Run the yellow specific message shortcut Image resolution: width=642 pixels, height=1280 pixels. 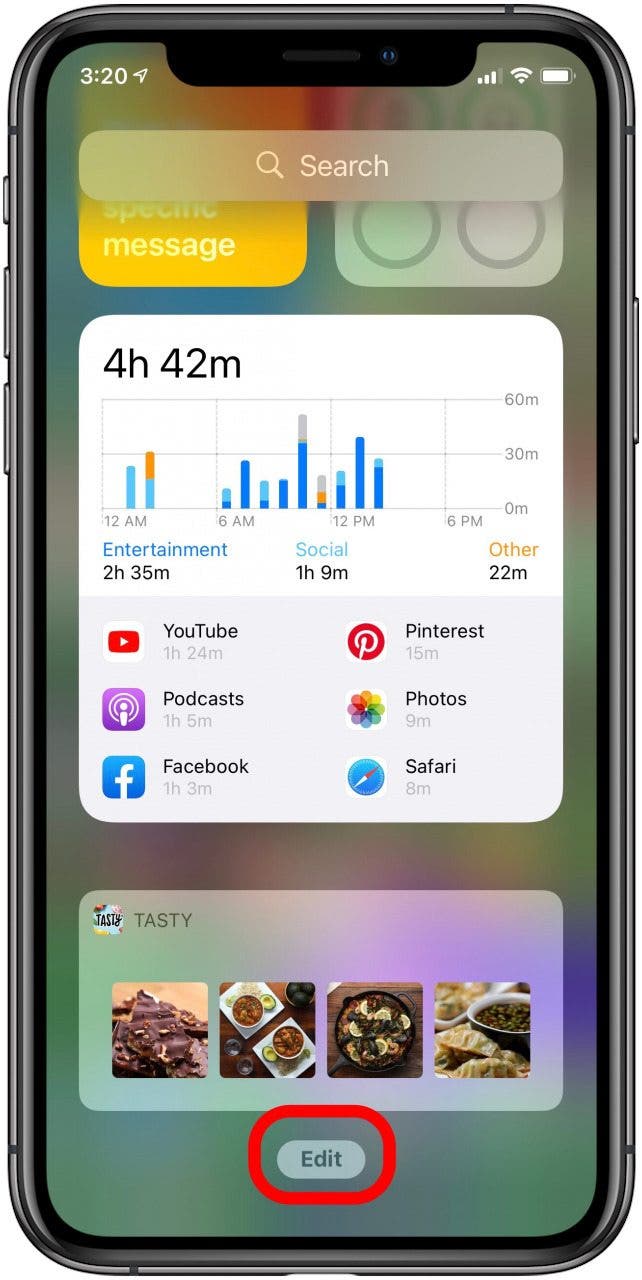(192, 245)
